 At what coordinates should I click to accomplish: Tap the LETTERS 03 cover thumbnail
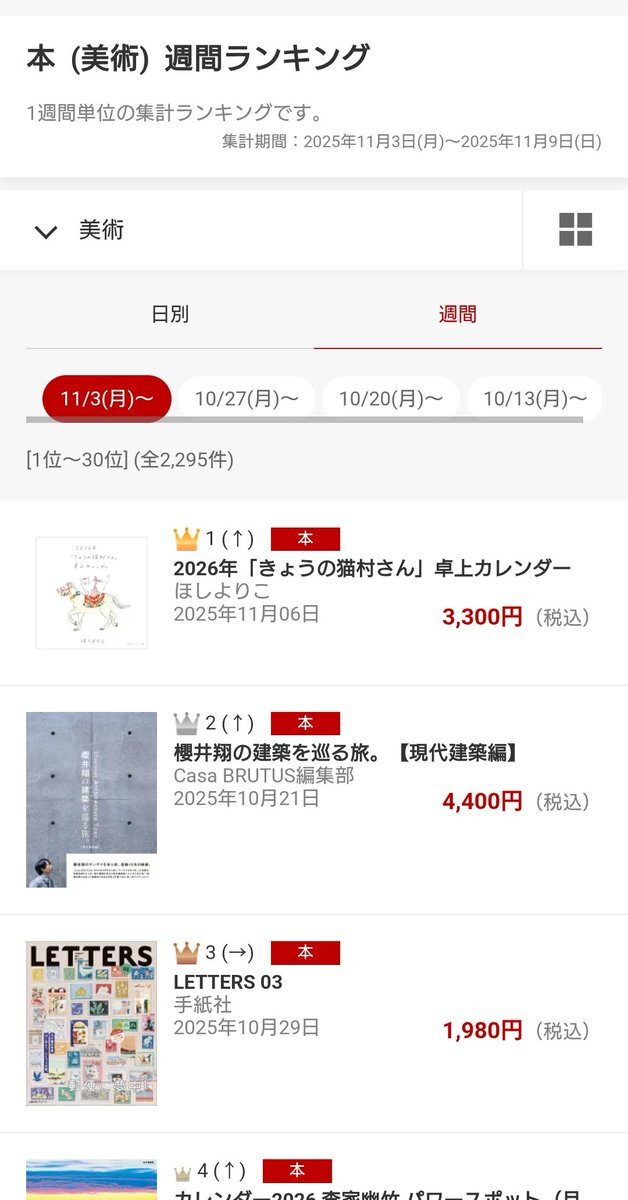coord(91,1022)
